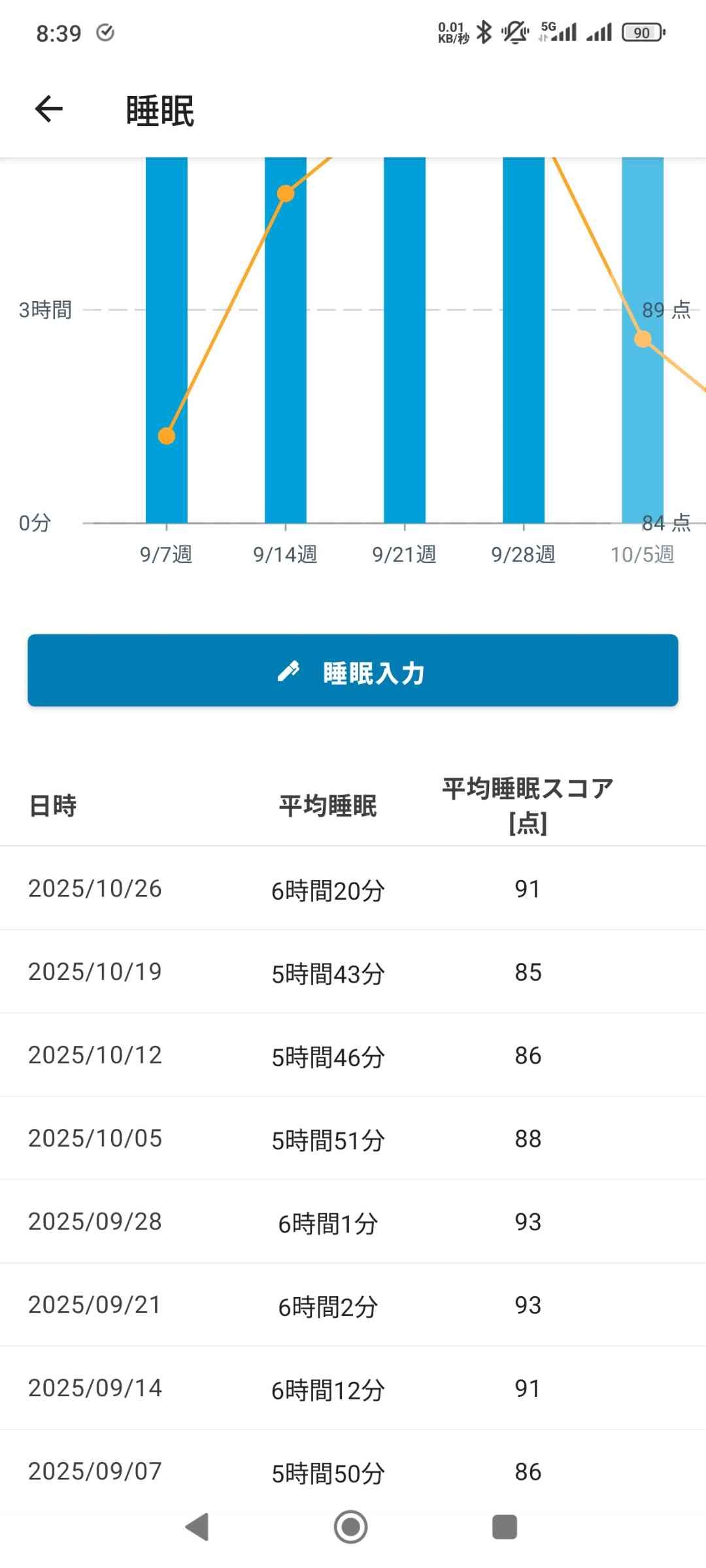Tap the system home button
706x1568 pixels.
pos(351,1527)
